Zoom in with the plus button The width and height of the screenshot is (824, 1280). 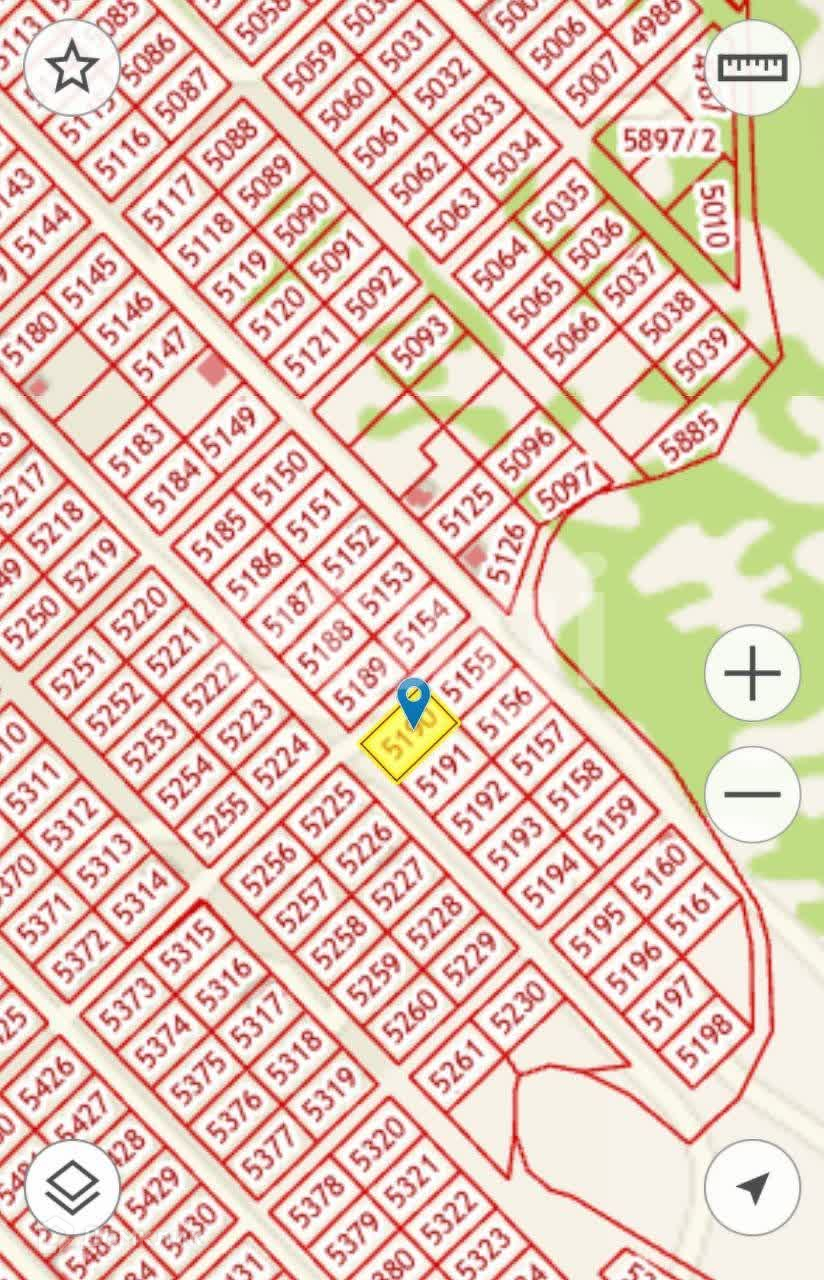click(752, 674)
